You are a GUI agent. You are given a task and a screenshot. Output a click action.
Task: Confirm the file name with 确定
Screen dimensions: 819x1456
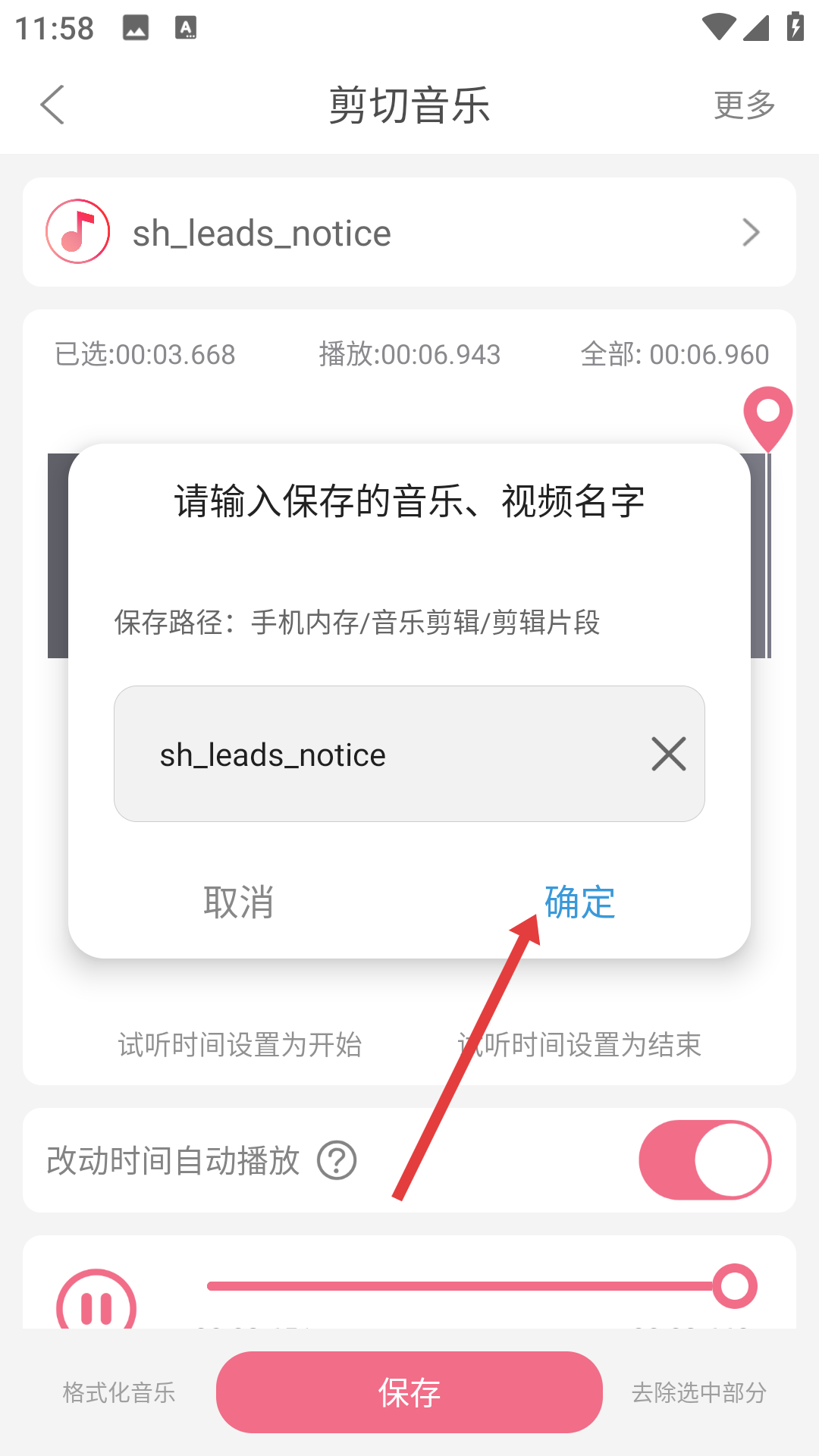[579, 902]
